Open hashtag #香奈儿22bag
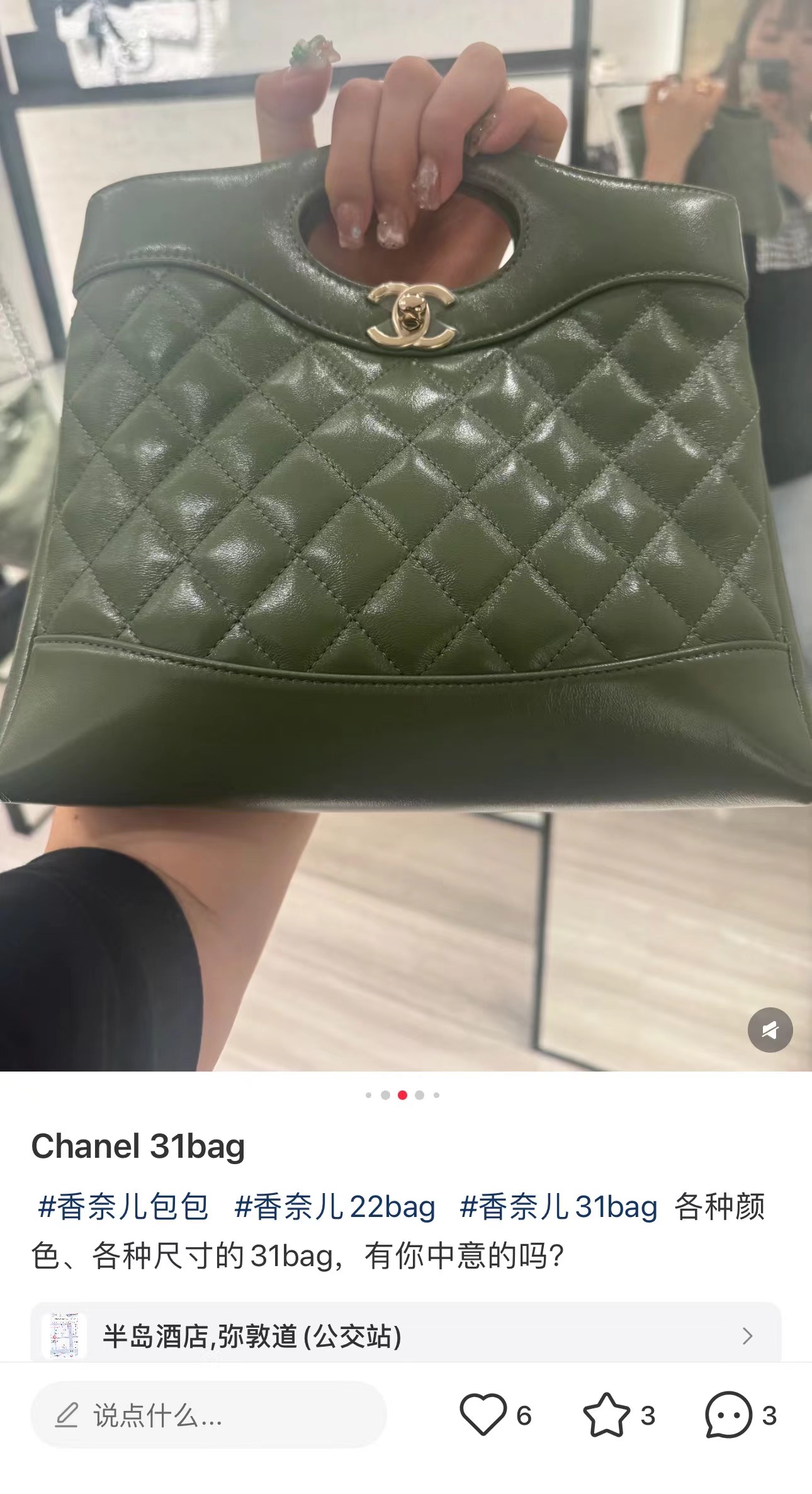The width and height of the screenshot is (812, 1494). pos(335,1207)
